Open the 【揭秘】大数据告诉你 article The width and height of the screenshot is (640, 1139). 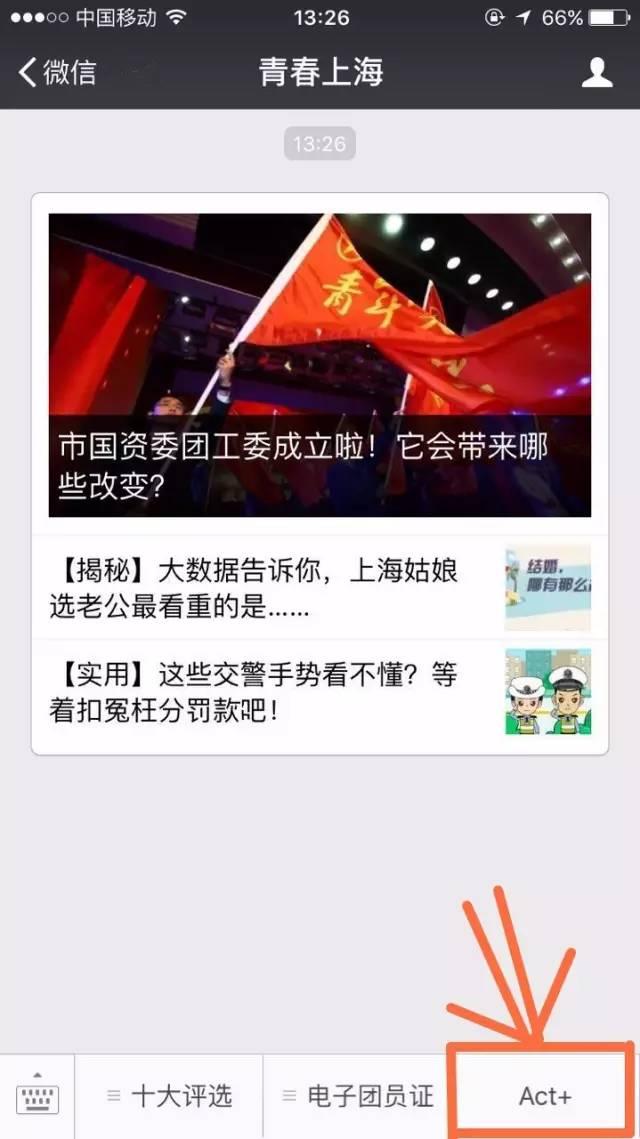[x=270, y=589]
